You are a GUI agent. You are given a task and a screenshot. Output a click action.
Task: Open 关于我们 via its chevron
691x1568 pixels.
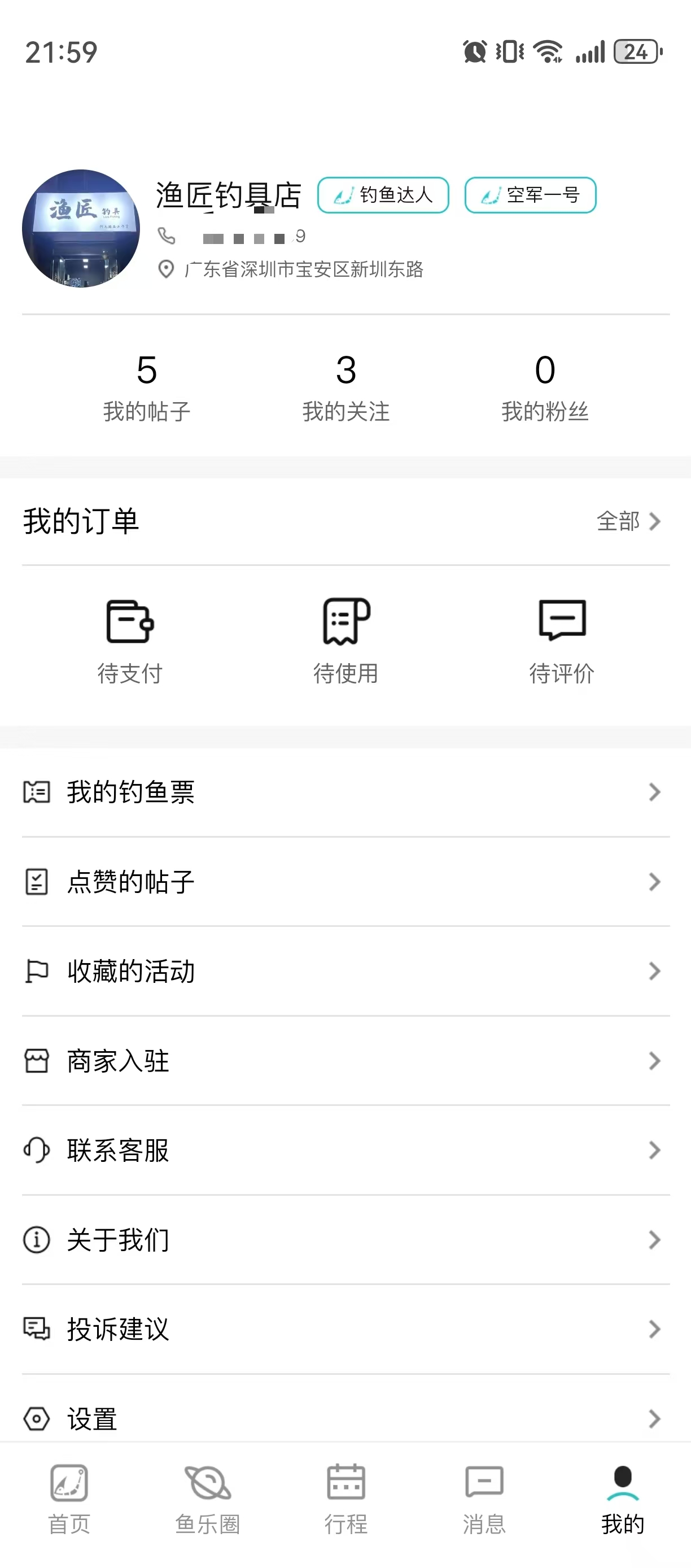click(x=654, y=1240)
